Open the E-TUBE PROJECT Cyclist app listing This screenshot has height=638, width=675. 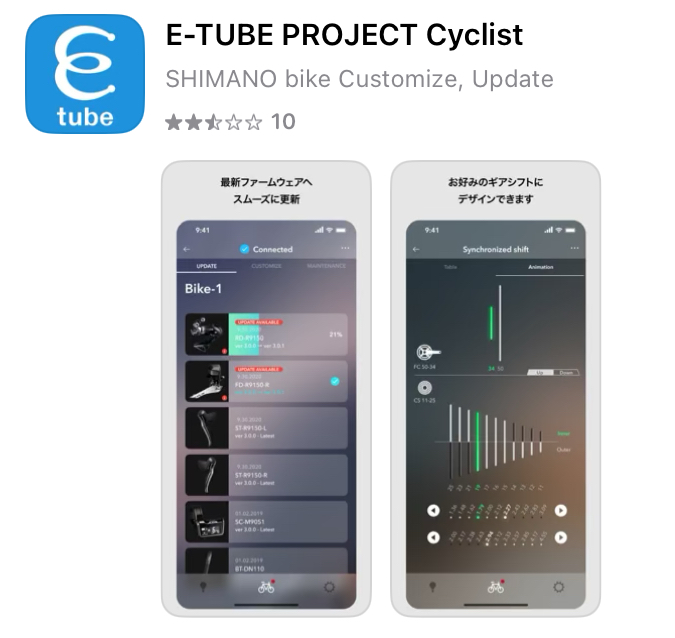(343, 36)
